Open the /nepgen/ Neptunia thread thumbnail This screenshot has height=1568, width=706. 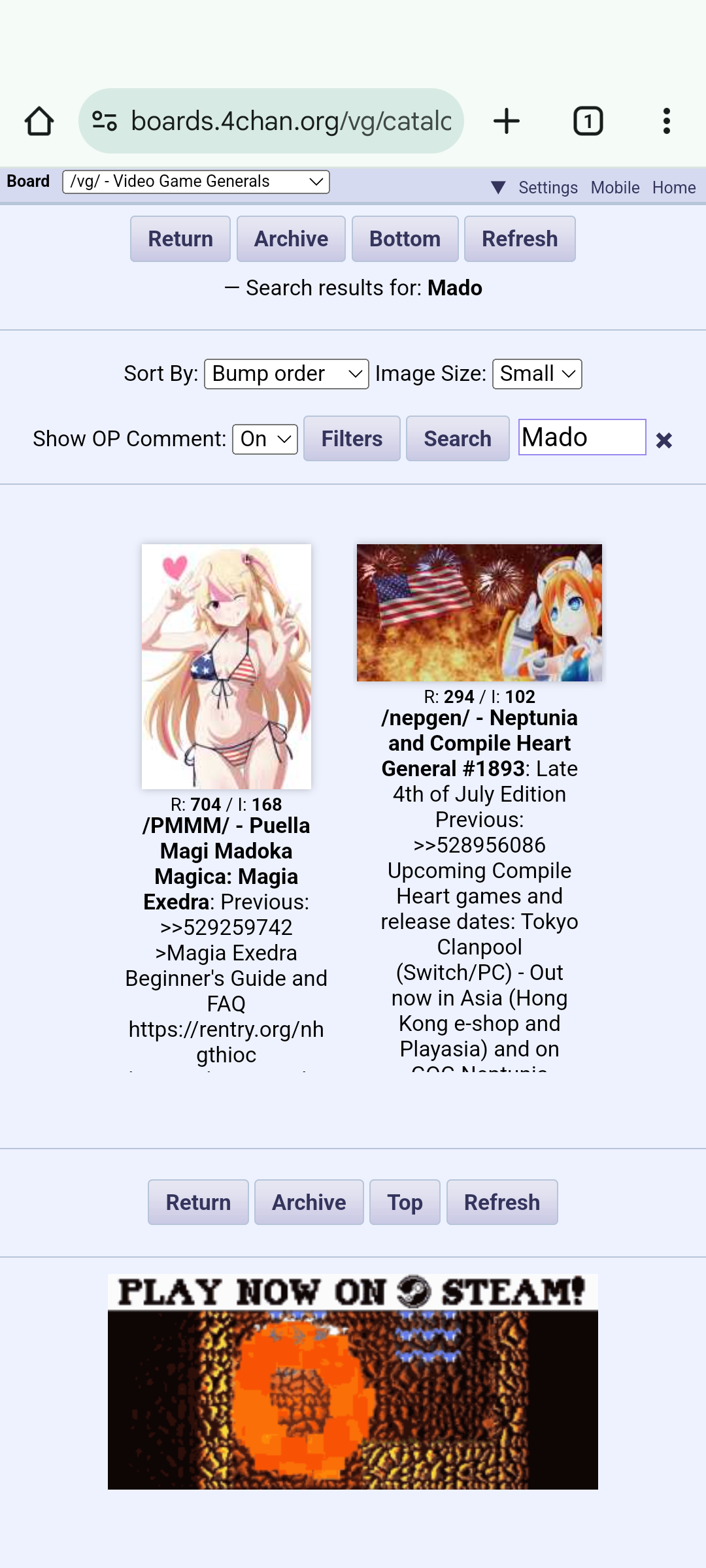(x=479, y=613)
